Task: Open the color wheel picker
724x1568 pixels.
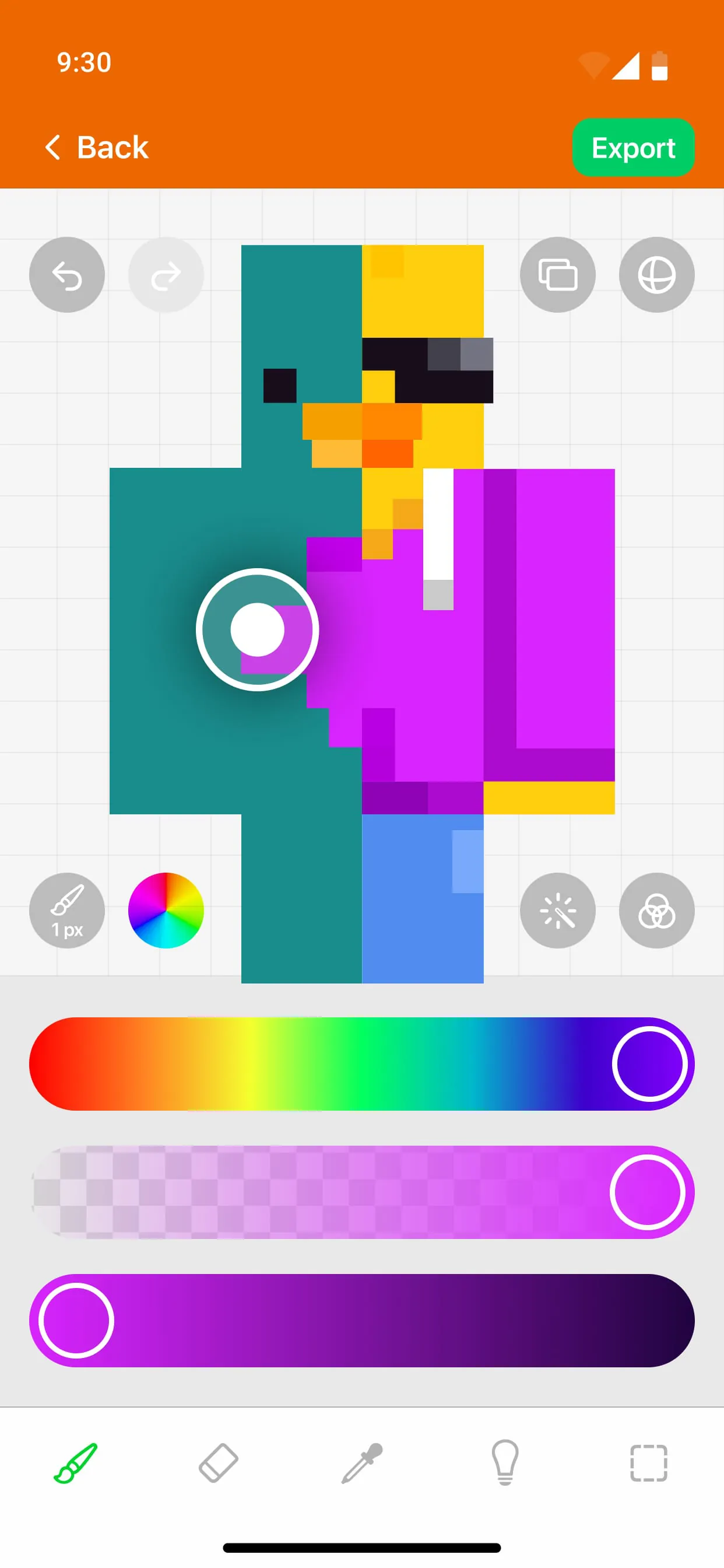Action: (x=165, y=911)
